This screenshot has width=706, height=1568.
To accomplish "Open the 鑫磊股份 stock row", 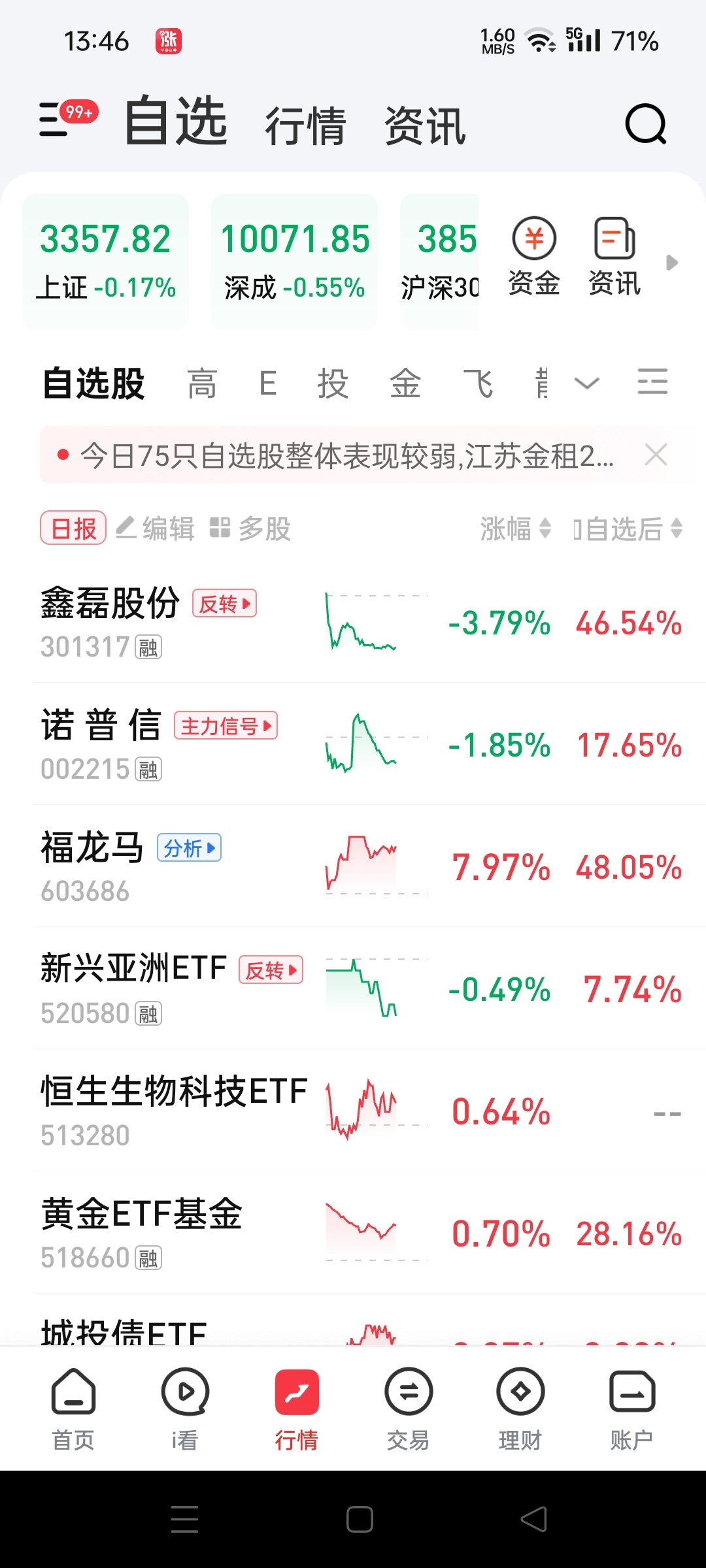I will click(x=361, y=621).
